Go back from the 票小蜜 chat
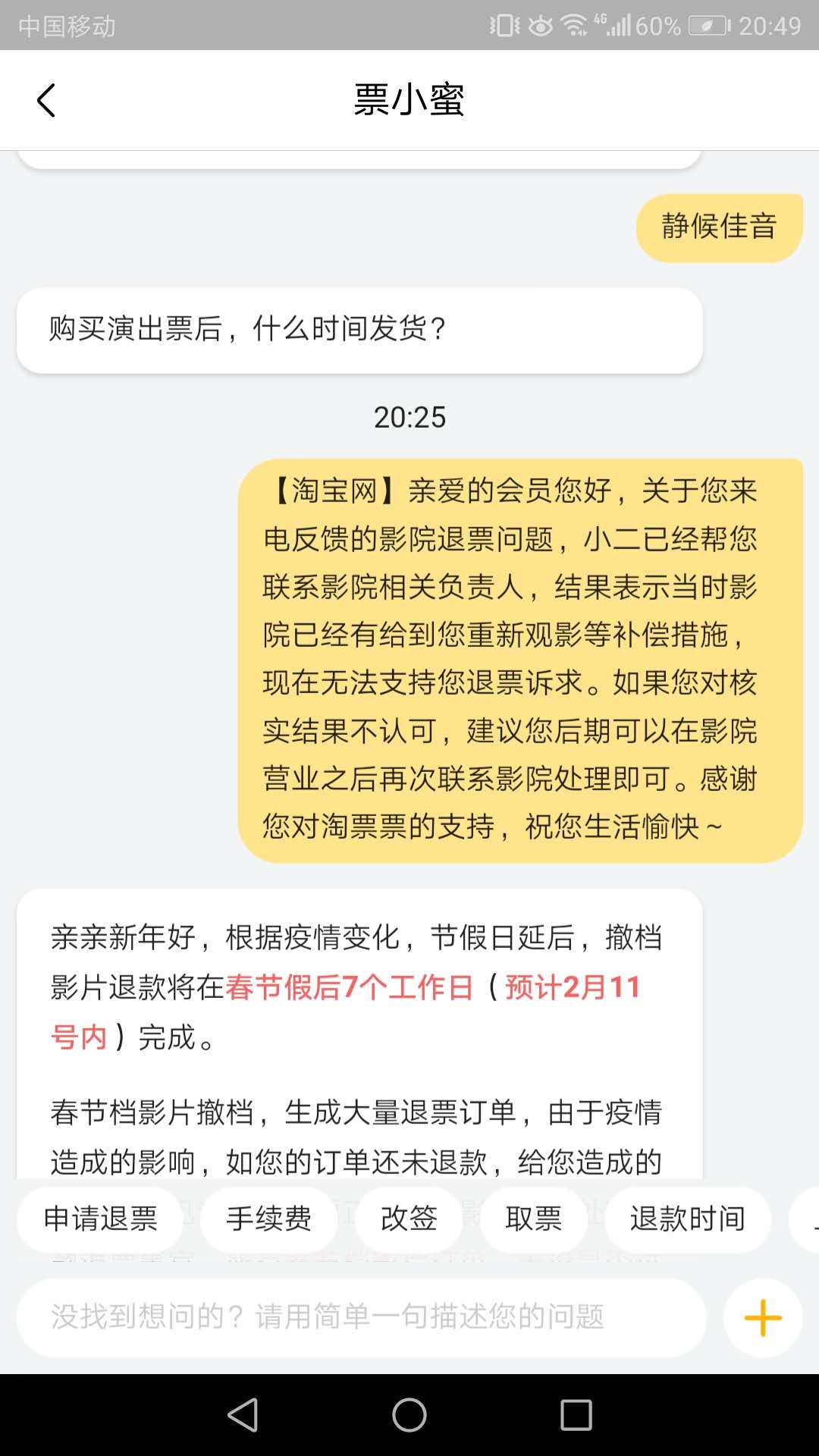This screenshot has width=819, height=1456. coord(46,100)
